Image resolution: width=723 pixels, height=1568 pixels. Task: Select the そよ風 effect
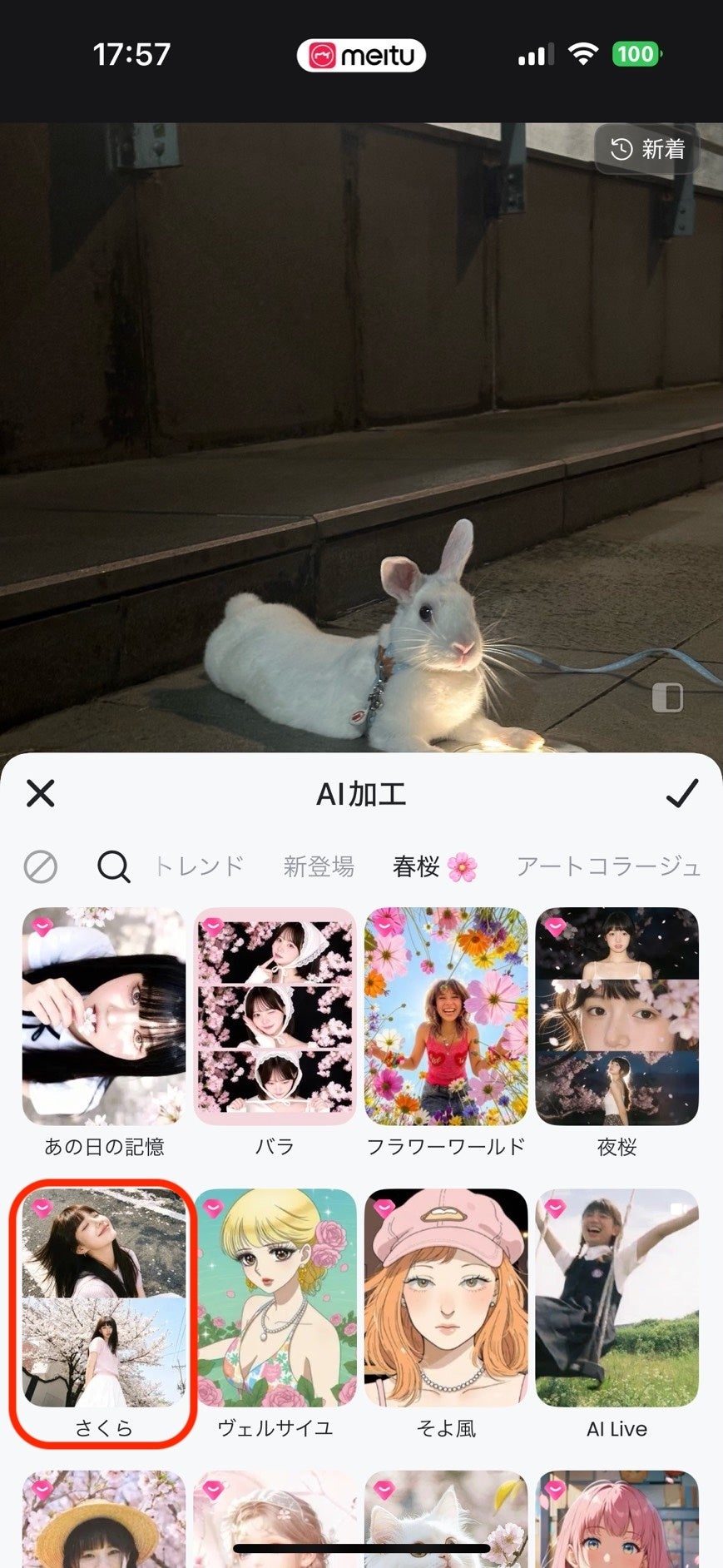pos(446,1298)
